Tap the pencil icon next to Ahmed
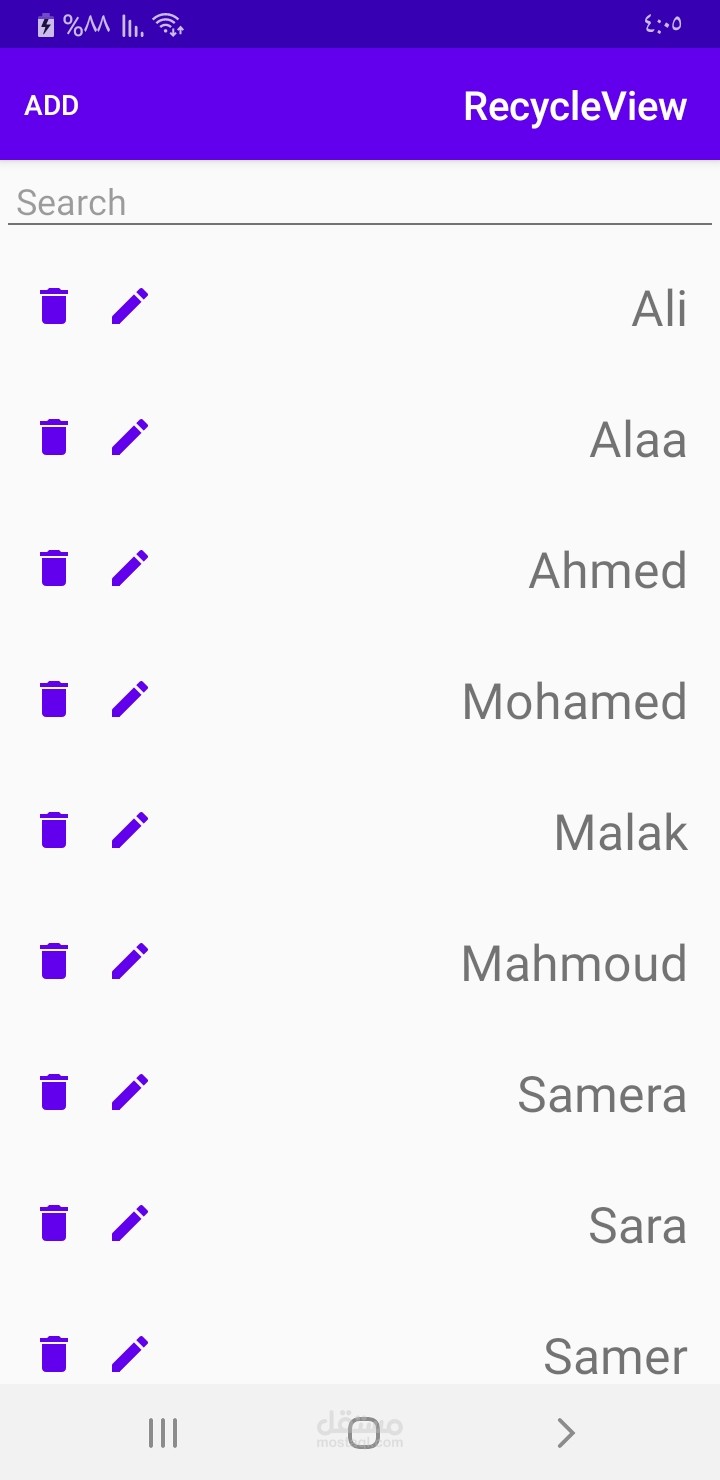Viewport: 720px width, 1480px height. pos(130,568)
